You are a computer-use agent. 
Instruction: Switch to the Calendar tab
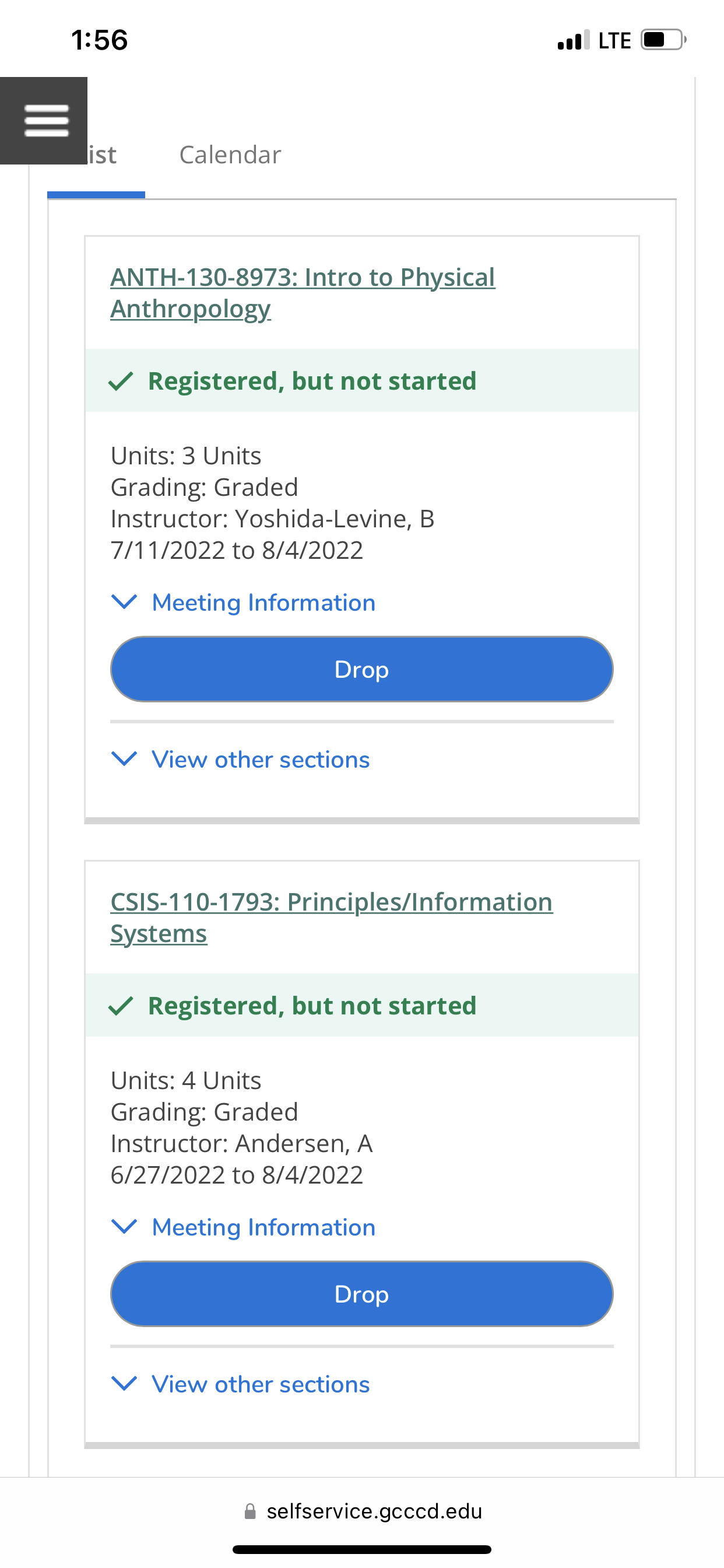click(x=230, y=155)
